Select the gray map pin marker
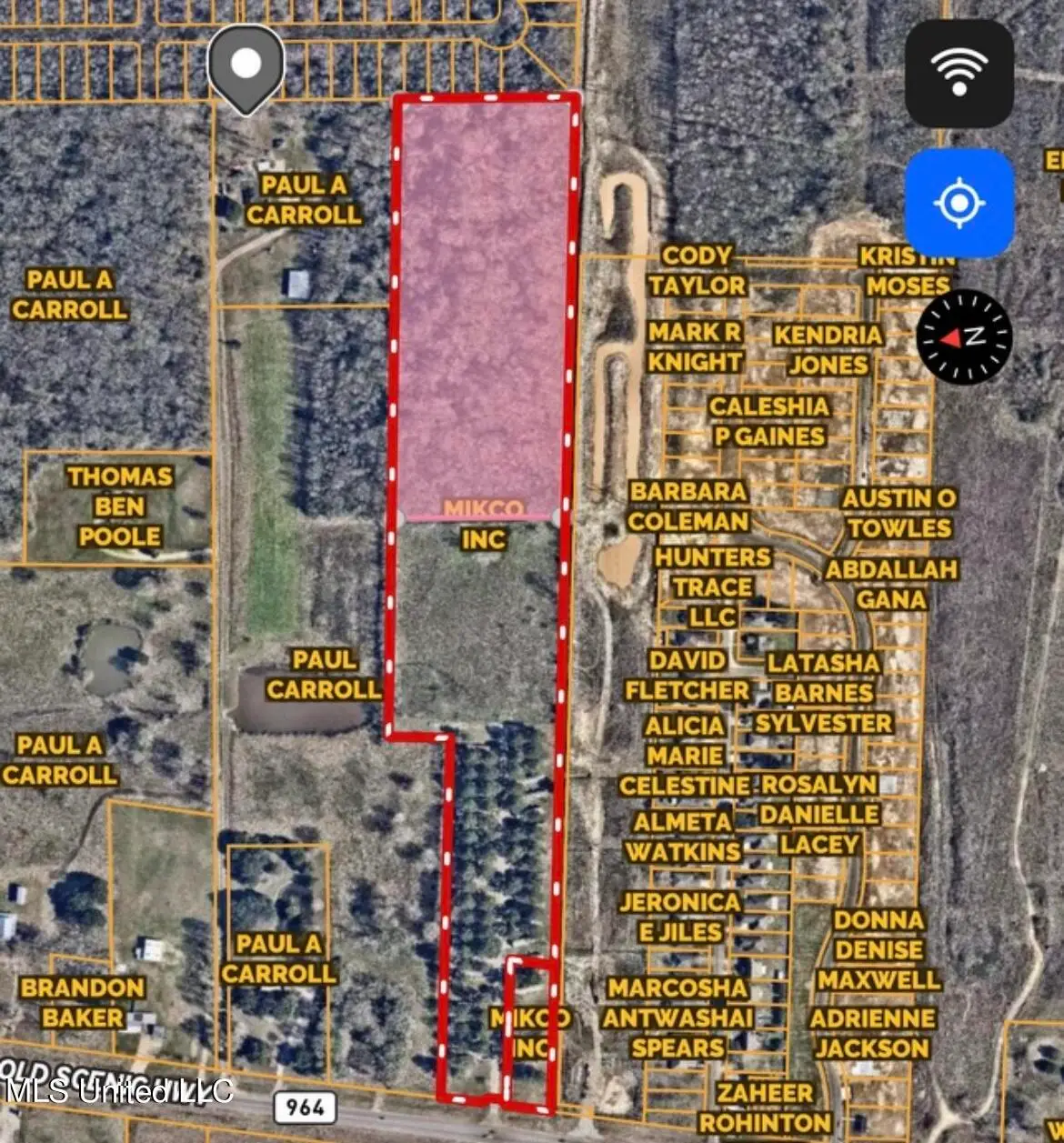The height and width of the screenshot is (1143, 1064). (x=246, y=66)
